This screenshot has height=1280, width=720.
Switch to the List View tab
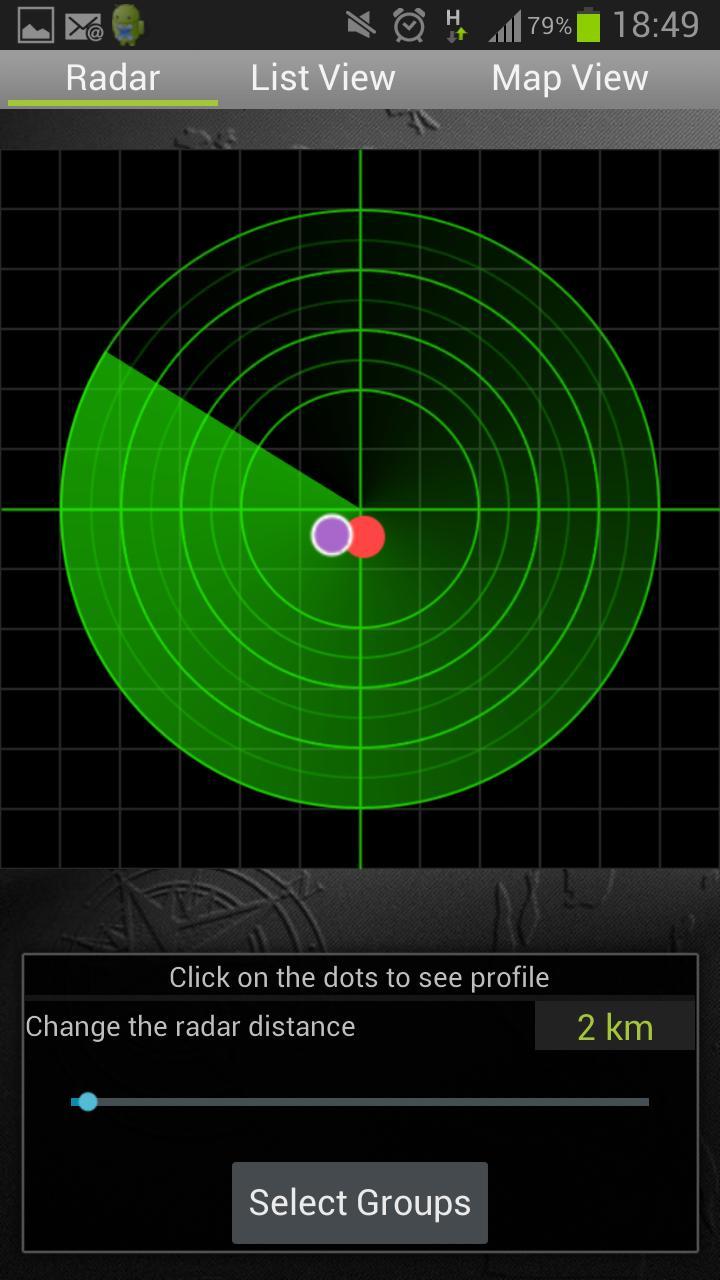(323, 78)
